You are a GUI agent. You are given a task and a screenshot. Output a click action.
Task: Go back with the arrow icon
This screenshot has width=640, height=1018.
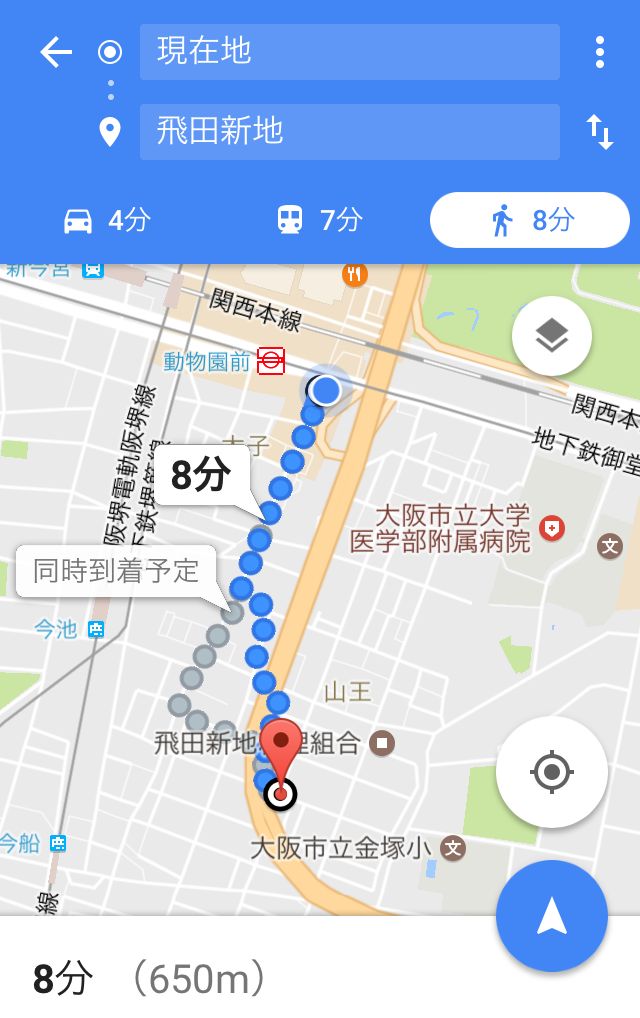coord(56,52)
